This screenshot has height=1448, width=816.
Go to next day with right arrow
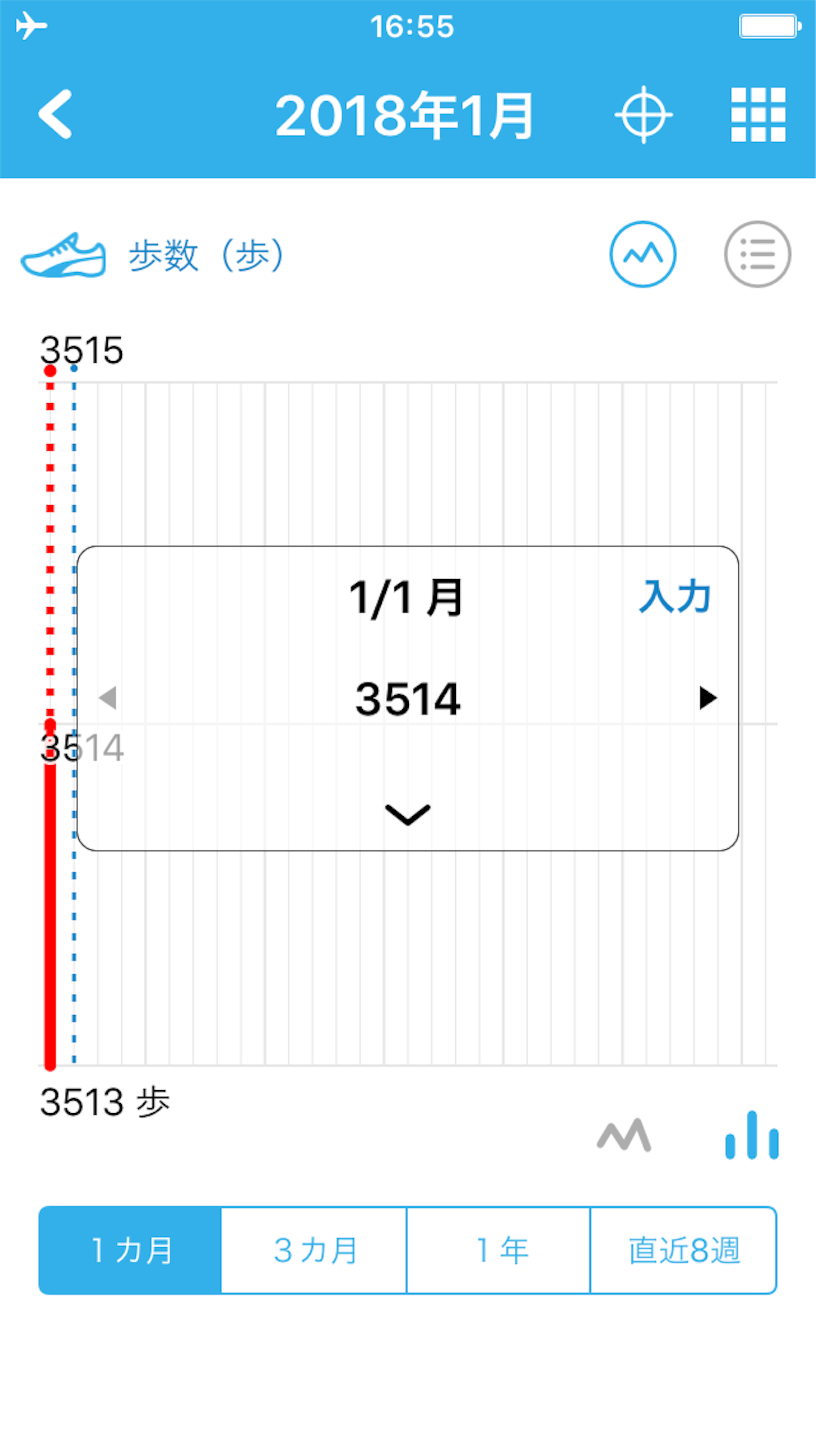pyautogui.click(x=708, y=698)
